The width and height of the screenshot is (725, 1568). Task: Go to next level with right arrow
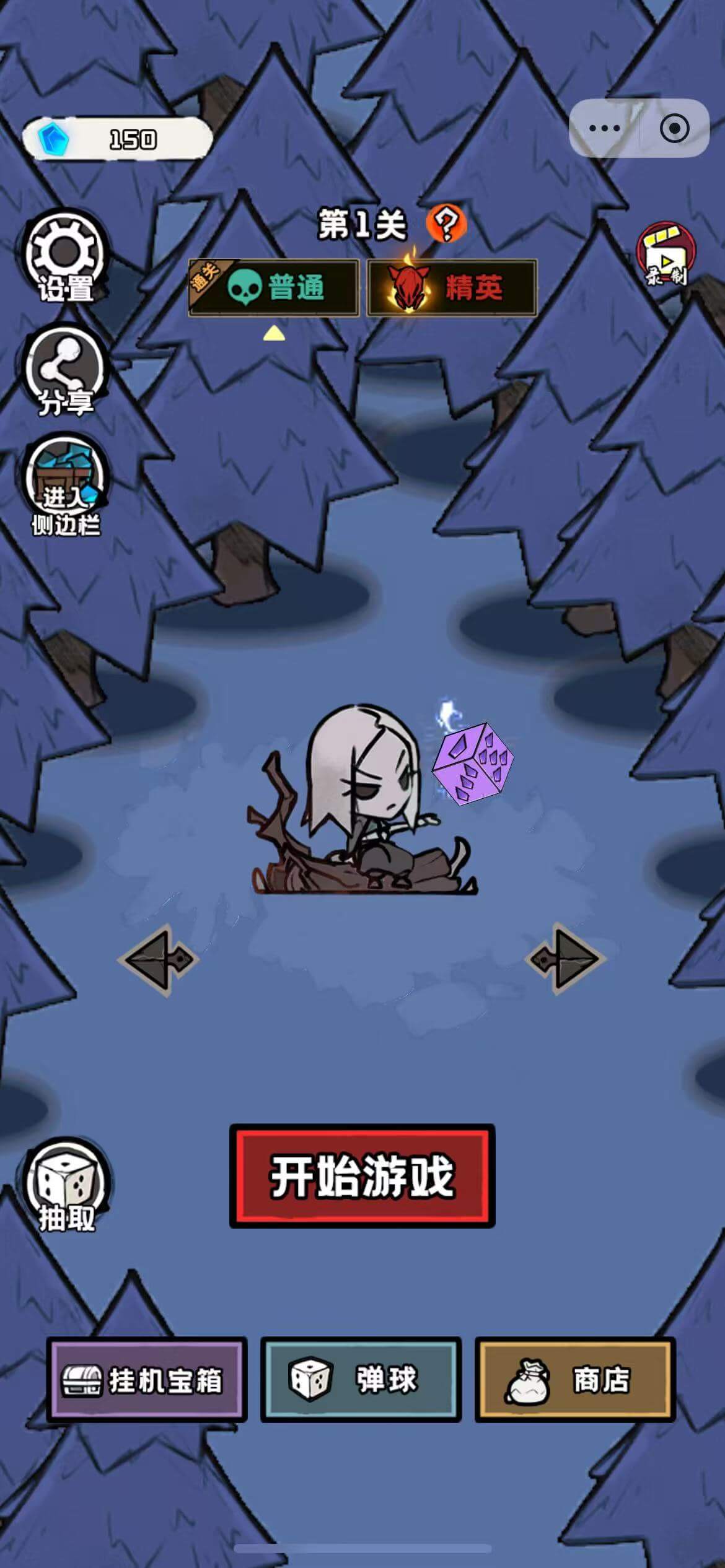(x=566, y=960)
